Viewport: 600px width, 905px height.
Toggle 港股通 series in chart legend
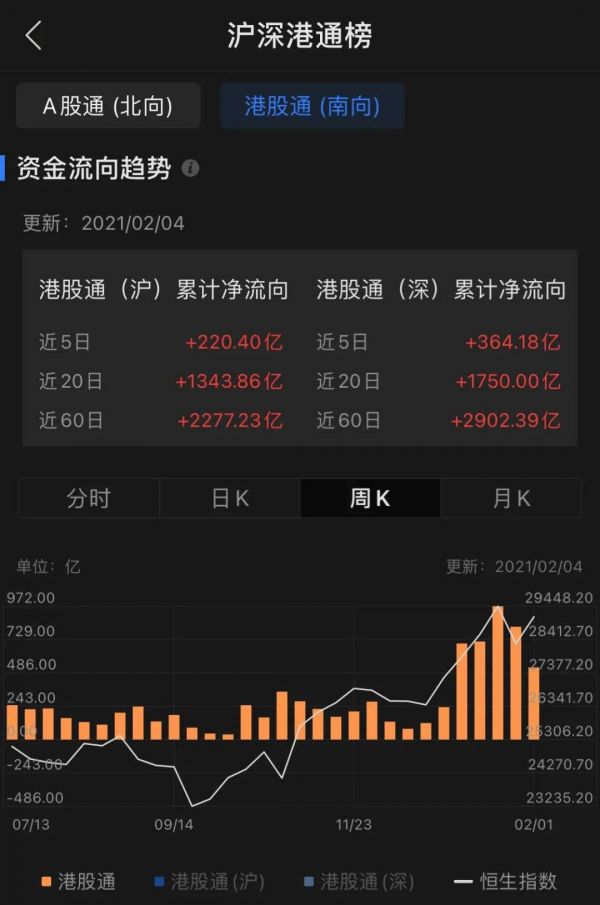78,881
